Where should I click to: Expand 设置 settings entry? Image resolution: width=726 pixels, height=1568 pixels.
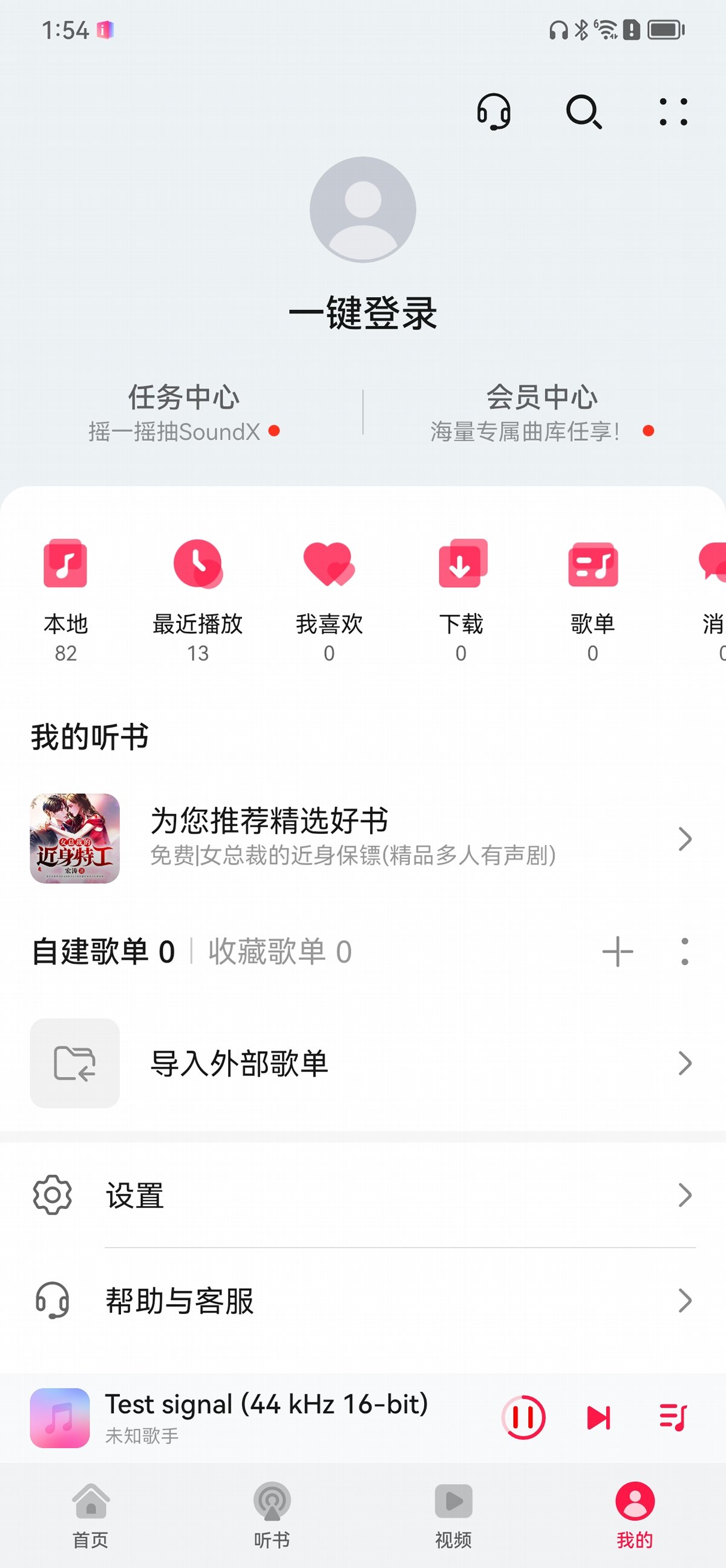point(365,1196)
